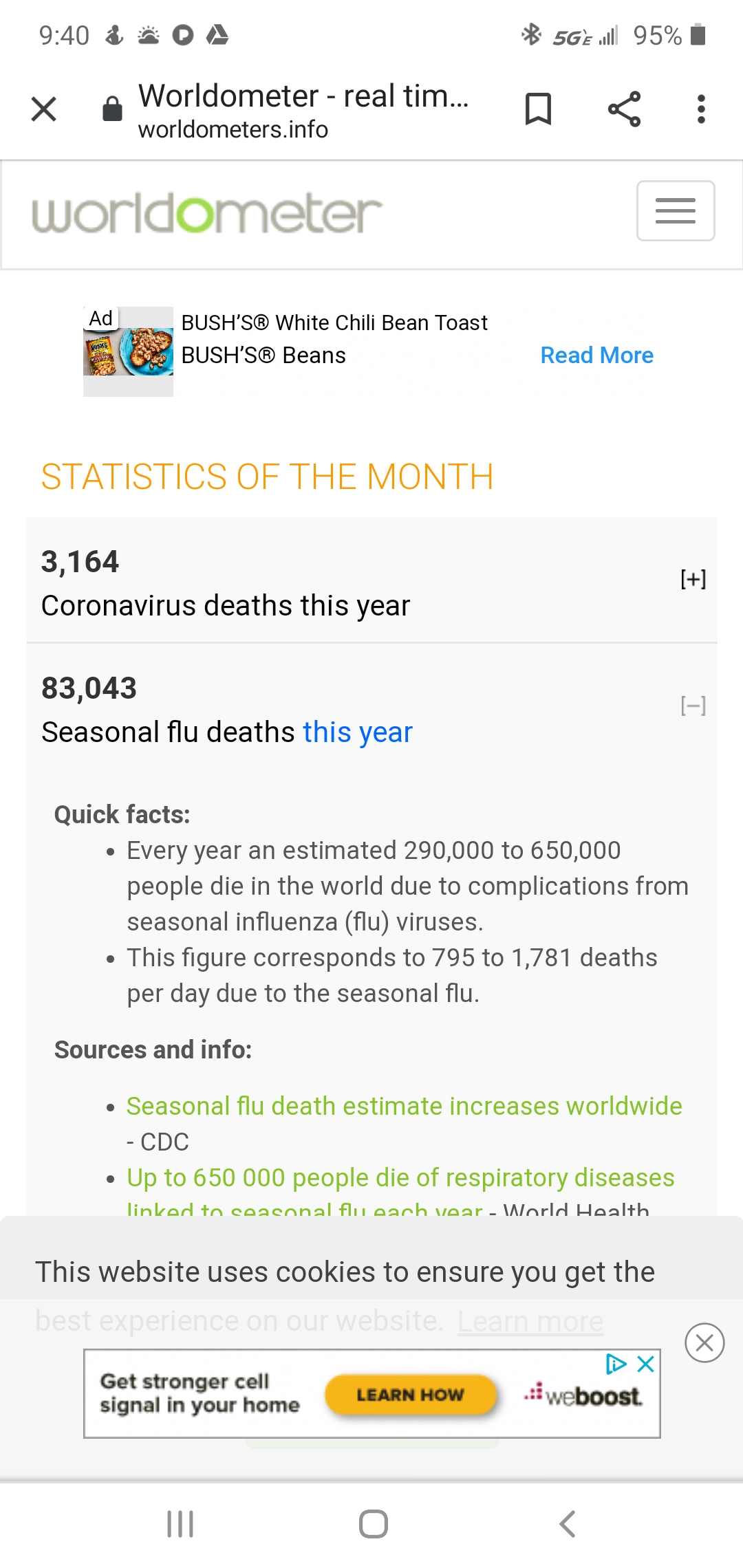Go to Worldometer home via logo

pos(206,213)
